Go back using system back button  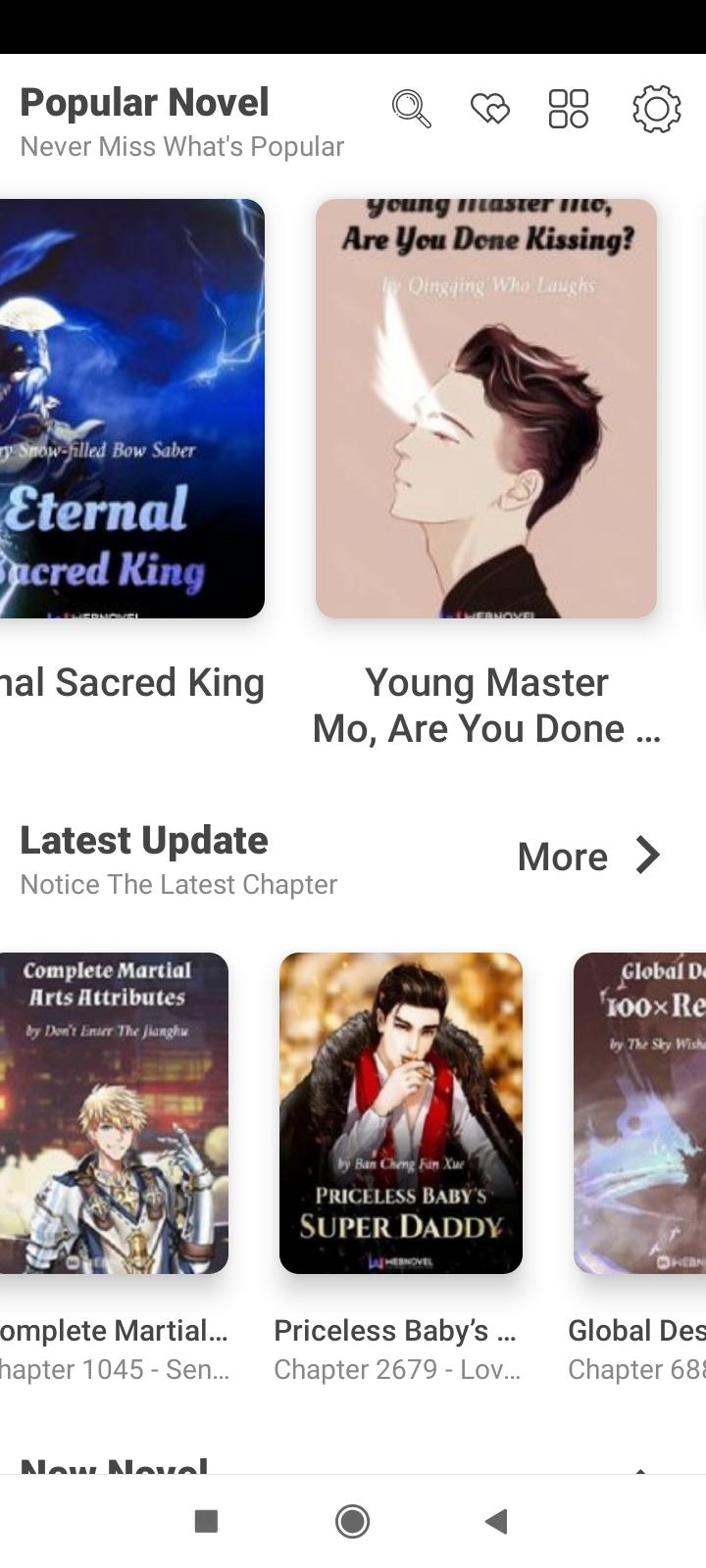pyautogui.click(x=496, y=1521)
